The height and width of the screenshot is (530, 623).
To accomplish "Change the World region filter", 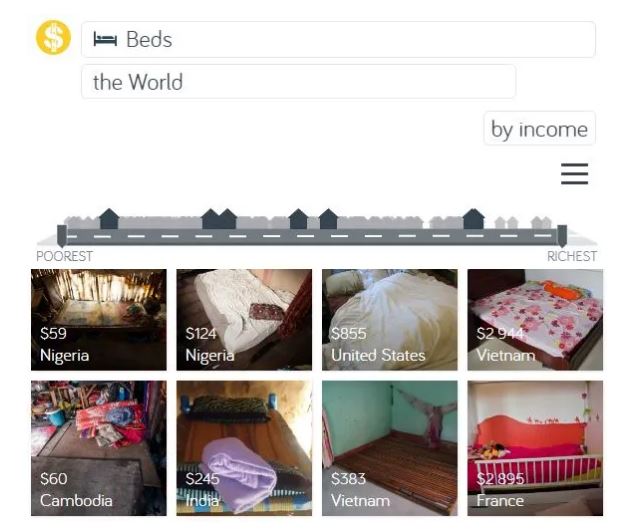I will pos(298,82).
